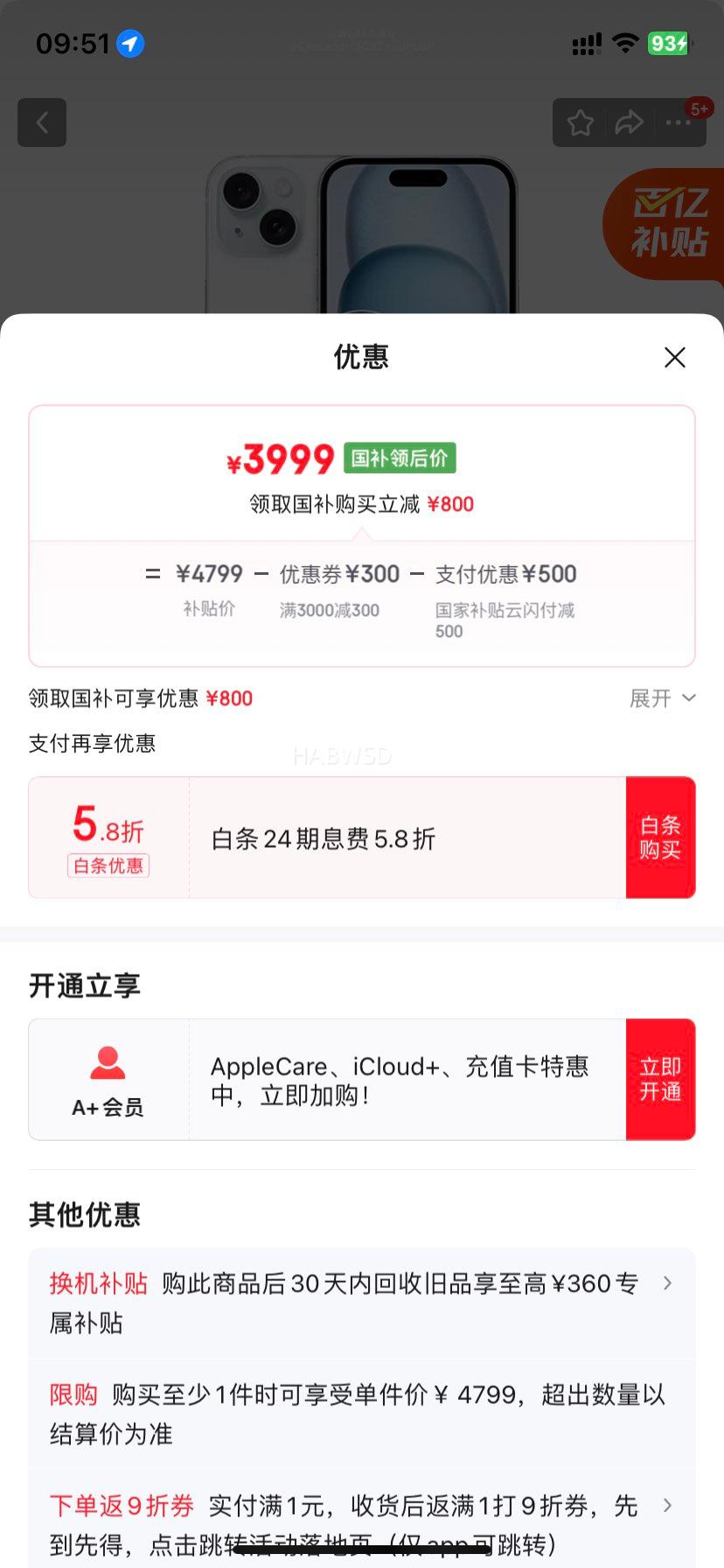Tap 领取国补购买立减 ¥800 text
This screenshot has width=724, height=1568.
click(362, 505)
